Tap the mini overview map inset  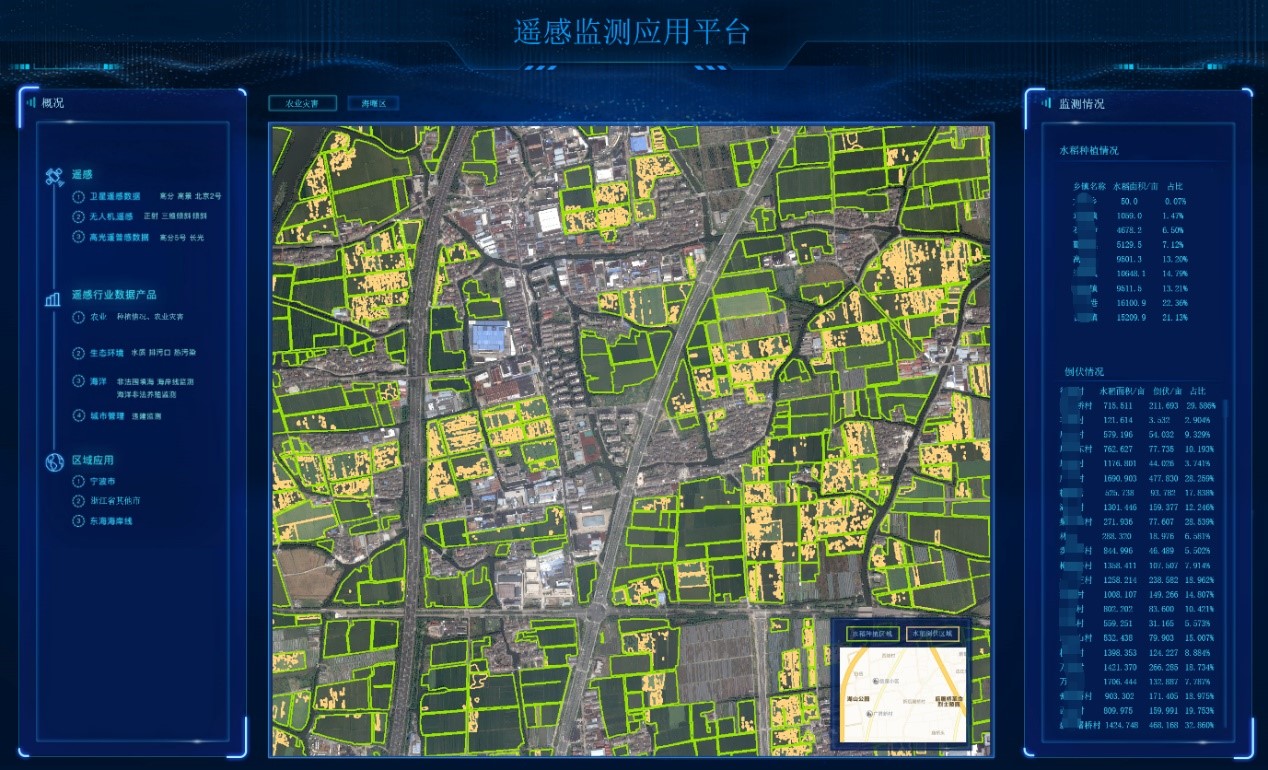point(904,695)
